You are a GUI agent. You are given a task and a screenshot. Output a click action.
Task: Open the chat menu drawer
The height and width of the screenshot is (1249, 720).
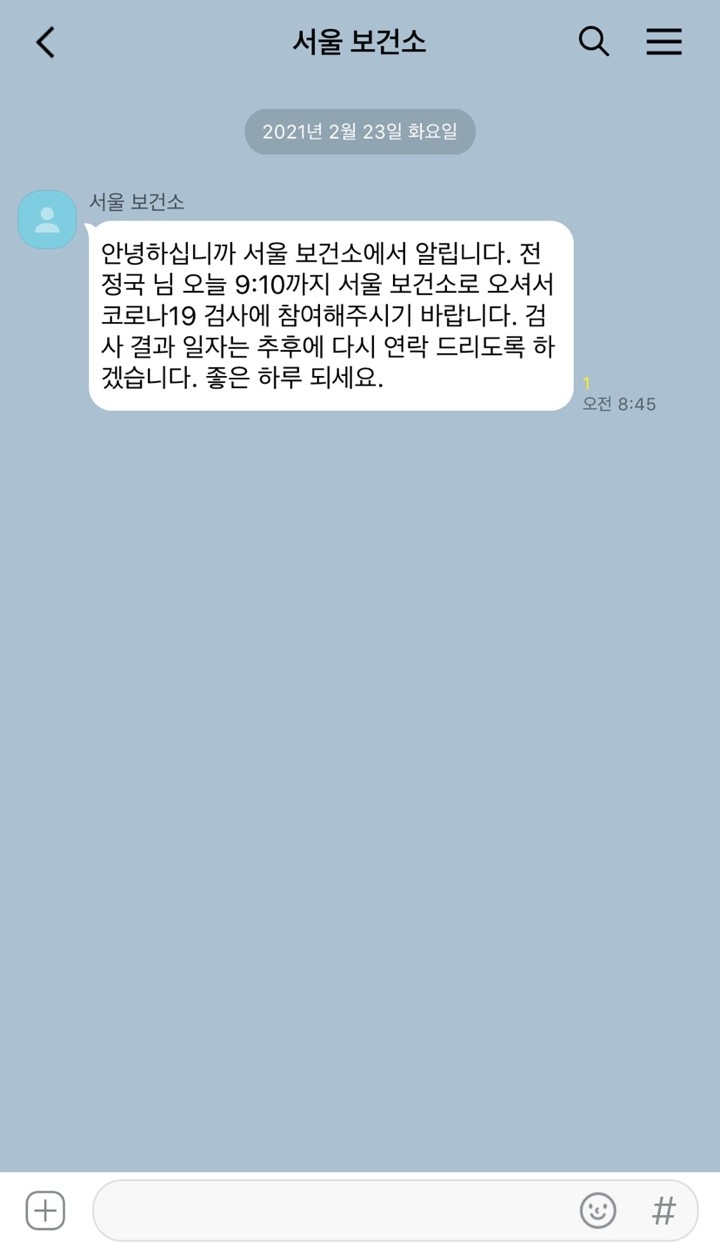[x=664, y=41]
